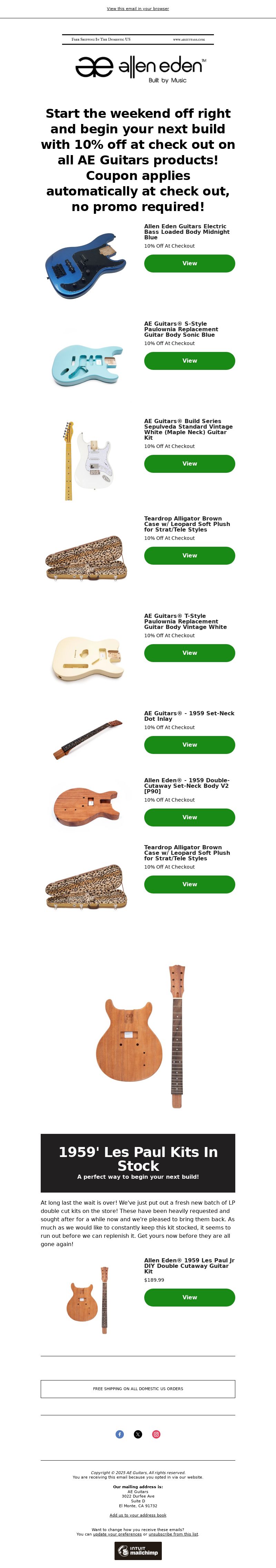View the 1959 Set-Neck Dot Inlay
This screenshot has height=1568, width=276.
189,745
